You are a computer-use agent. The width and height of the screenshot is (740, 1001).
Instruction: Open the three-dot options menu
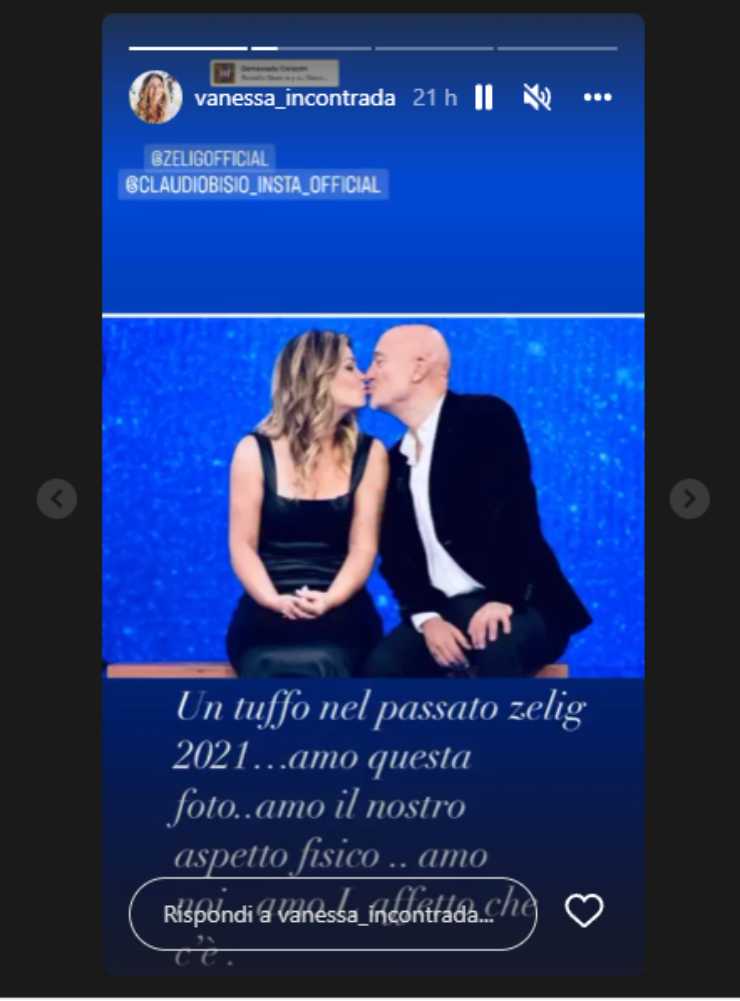(597, 97)
